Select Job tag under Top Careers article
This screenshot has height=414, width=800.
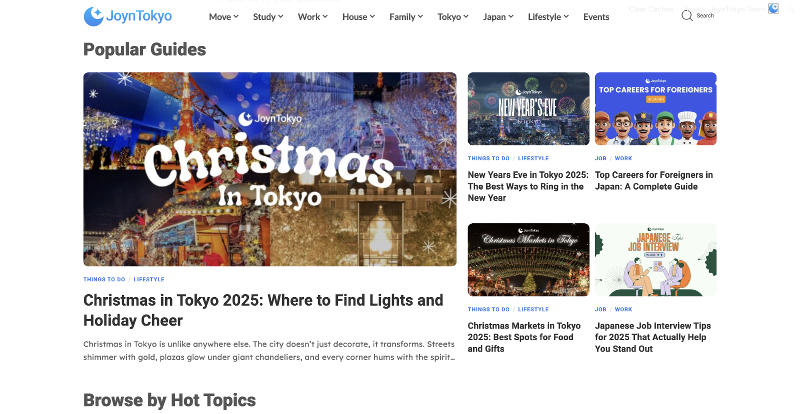pos(600,158)
